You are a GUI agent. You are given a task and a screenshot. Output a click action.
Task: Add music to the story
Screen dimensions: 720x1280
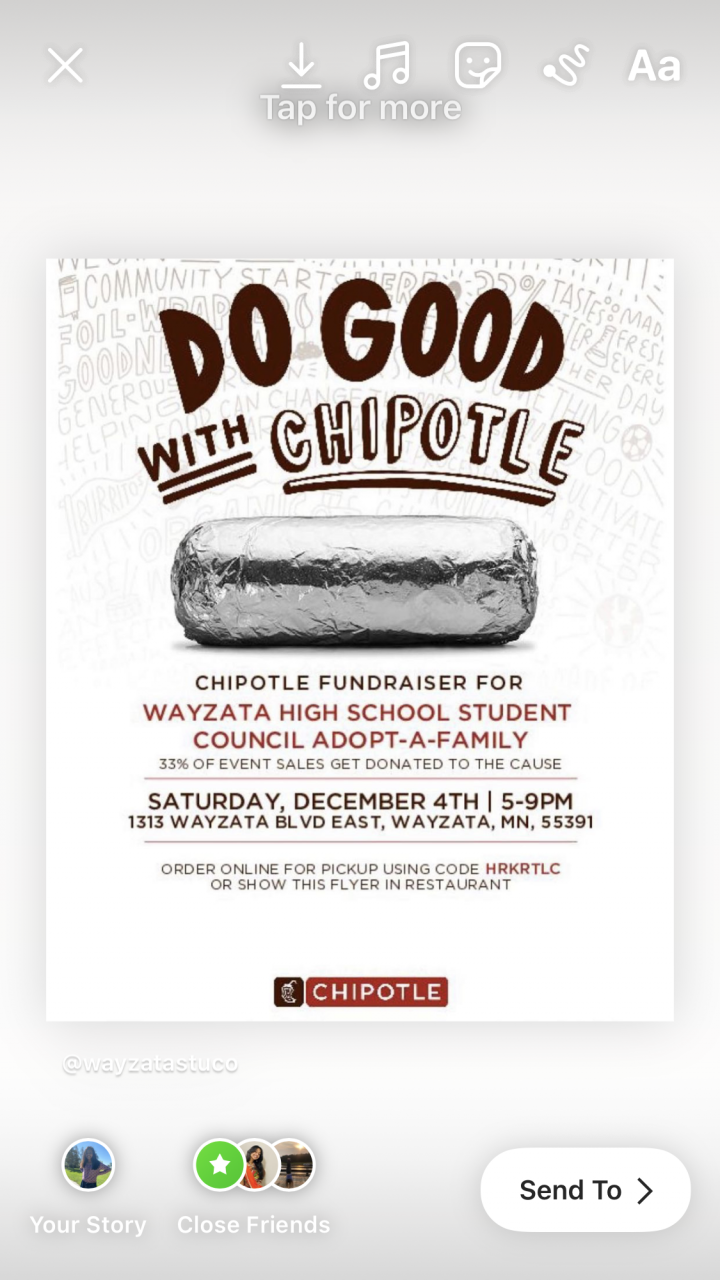(x=386, y=66)
